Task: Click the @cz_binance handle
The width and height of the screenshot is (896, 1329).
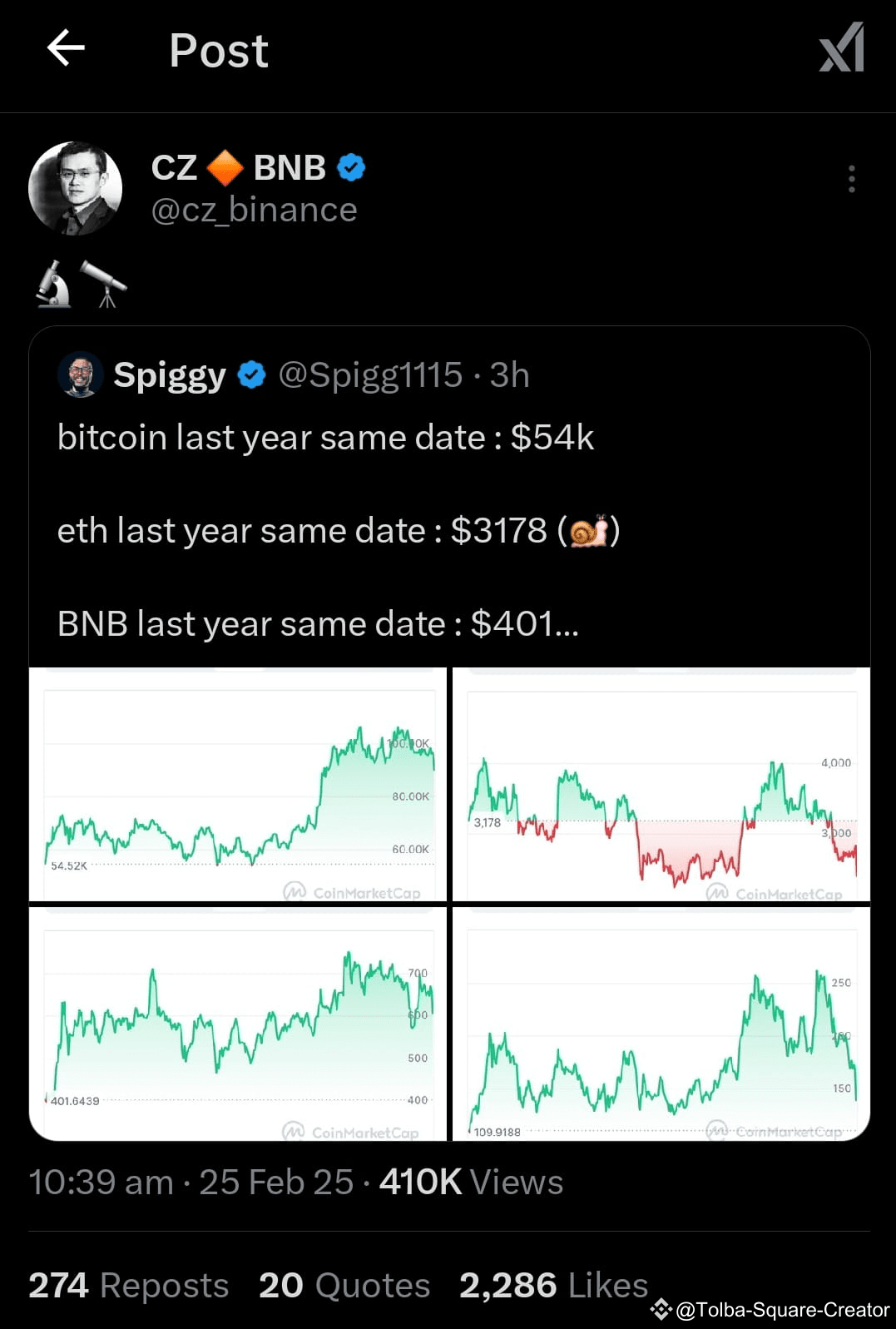Action: (255, 210)
